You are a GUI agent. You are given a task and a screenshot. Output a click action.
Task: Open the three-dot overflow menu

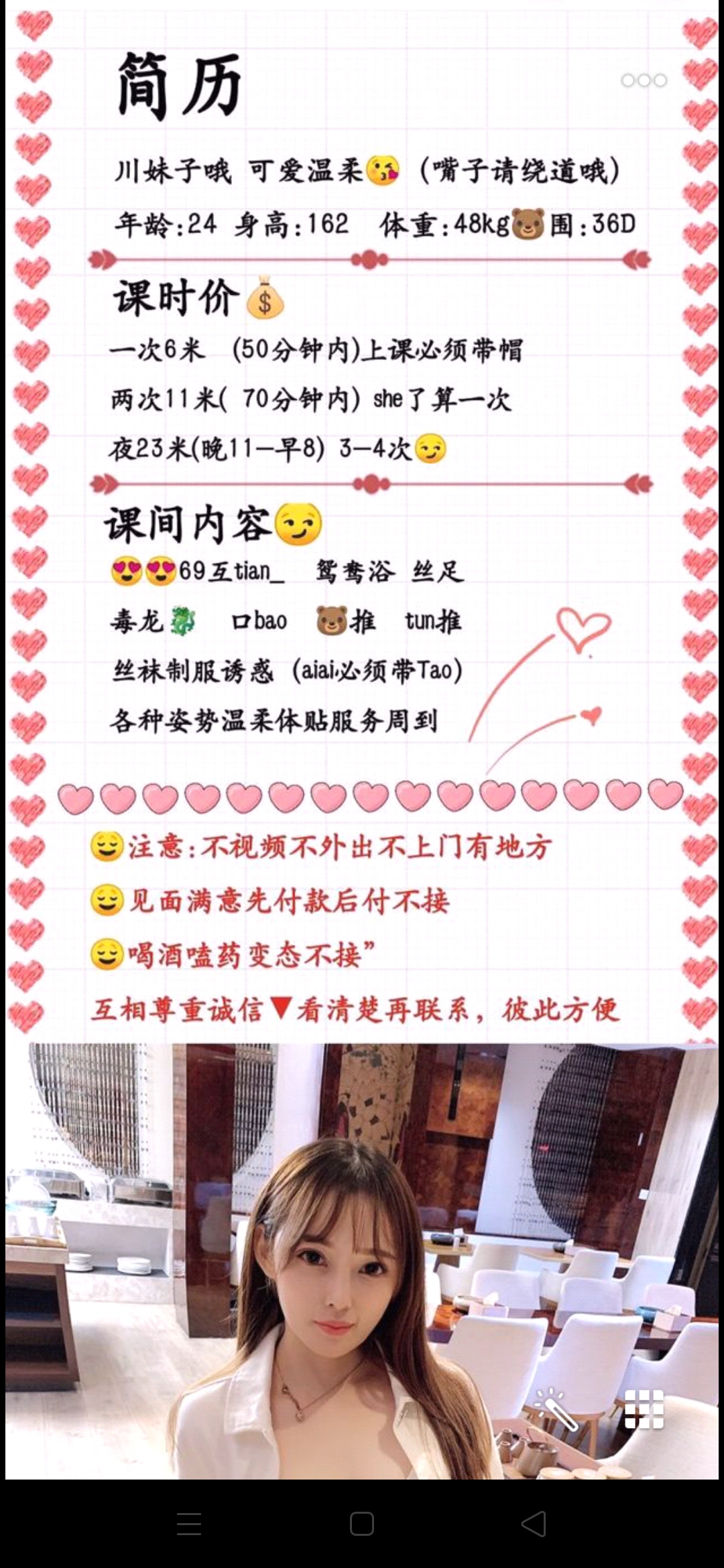(644, 80)
